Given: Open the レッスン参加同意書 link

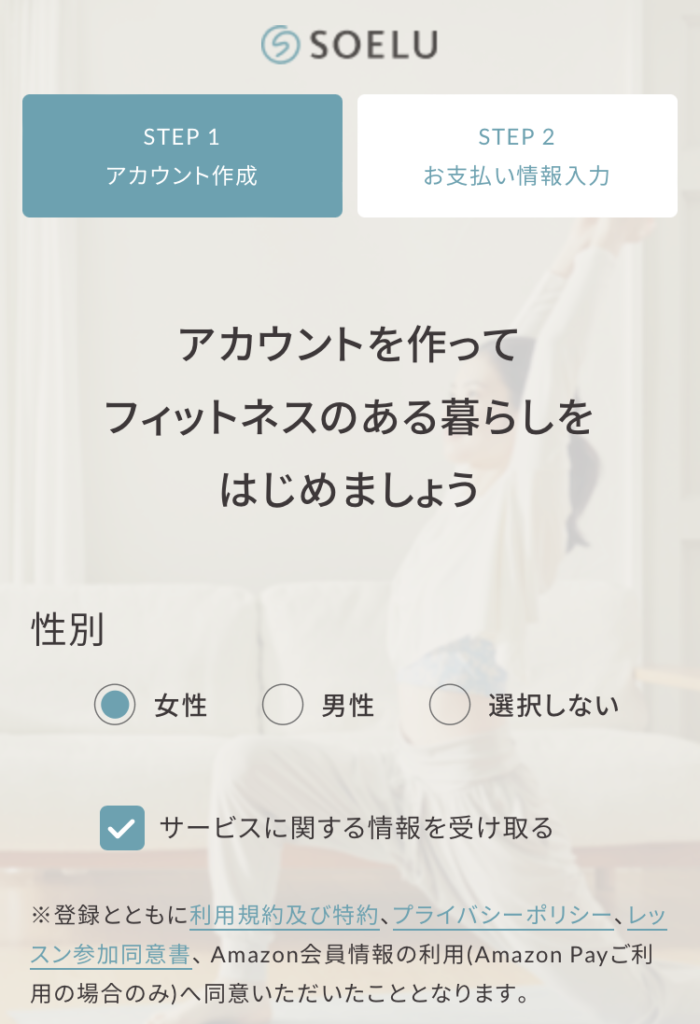Looking at the screenshot, I should click(x=110, y=955).
